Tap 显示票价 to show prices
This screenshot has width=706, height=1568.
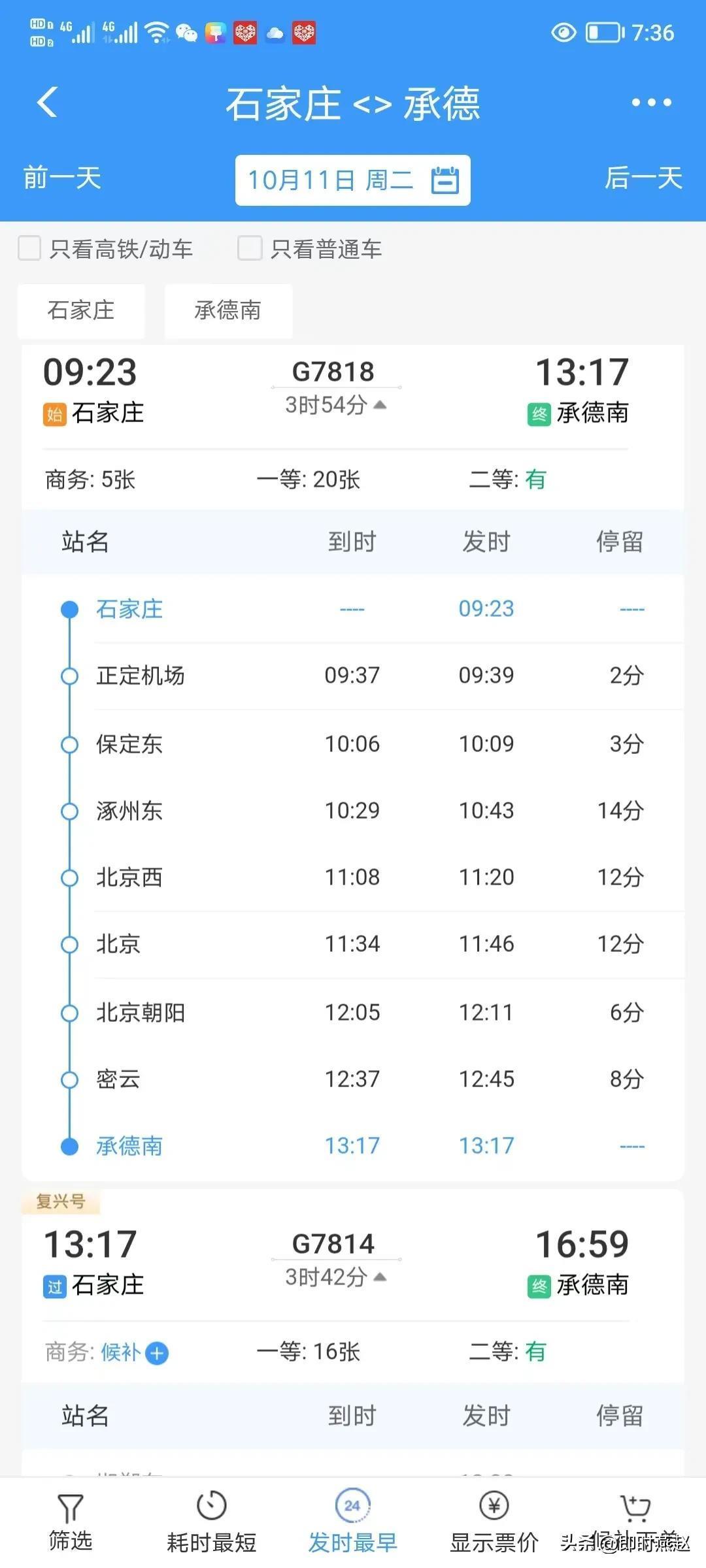tap(494, 1524)
